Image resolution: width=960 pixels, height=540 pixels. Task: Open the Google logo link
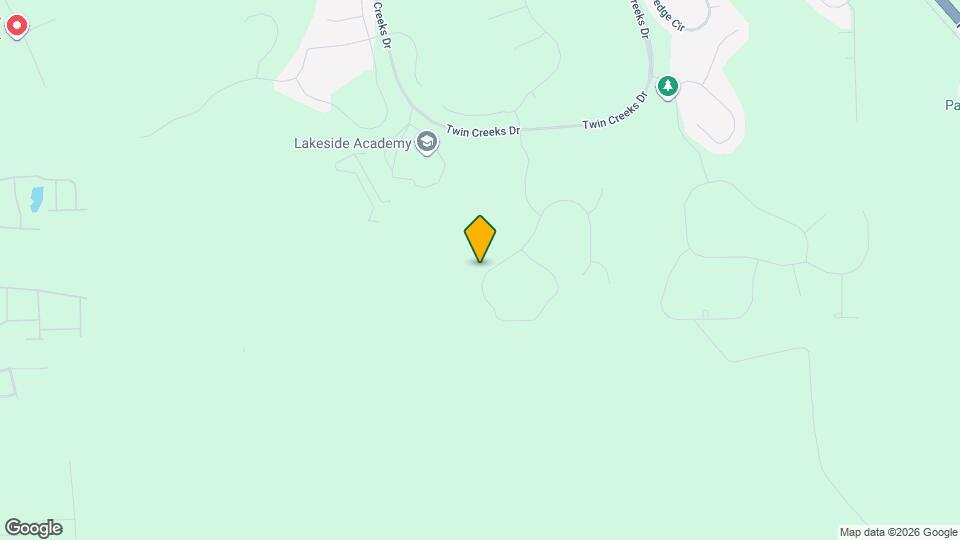click(x=33, y=528)
